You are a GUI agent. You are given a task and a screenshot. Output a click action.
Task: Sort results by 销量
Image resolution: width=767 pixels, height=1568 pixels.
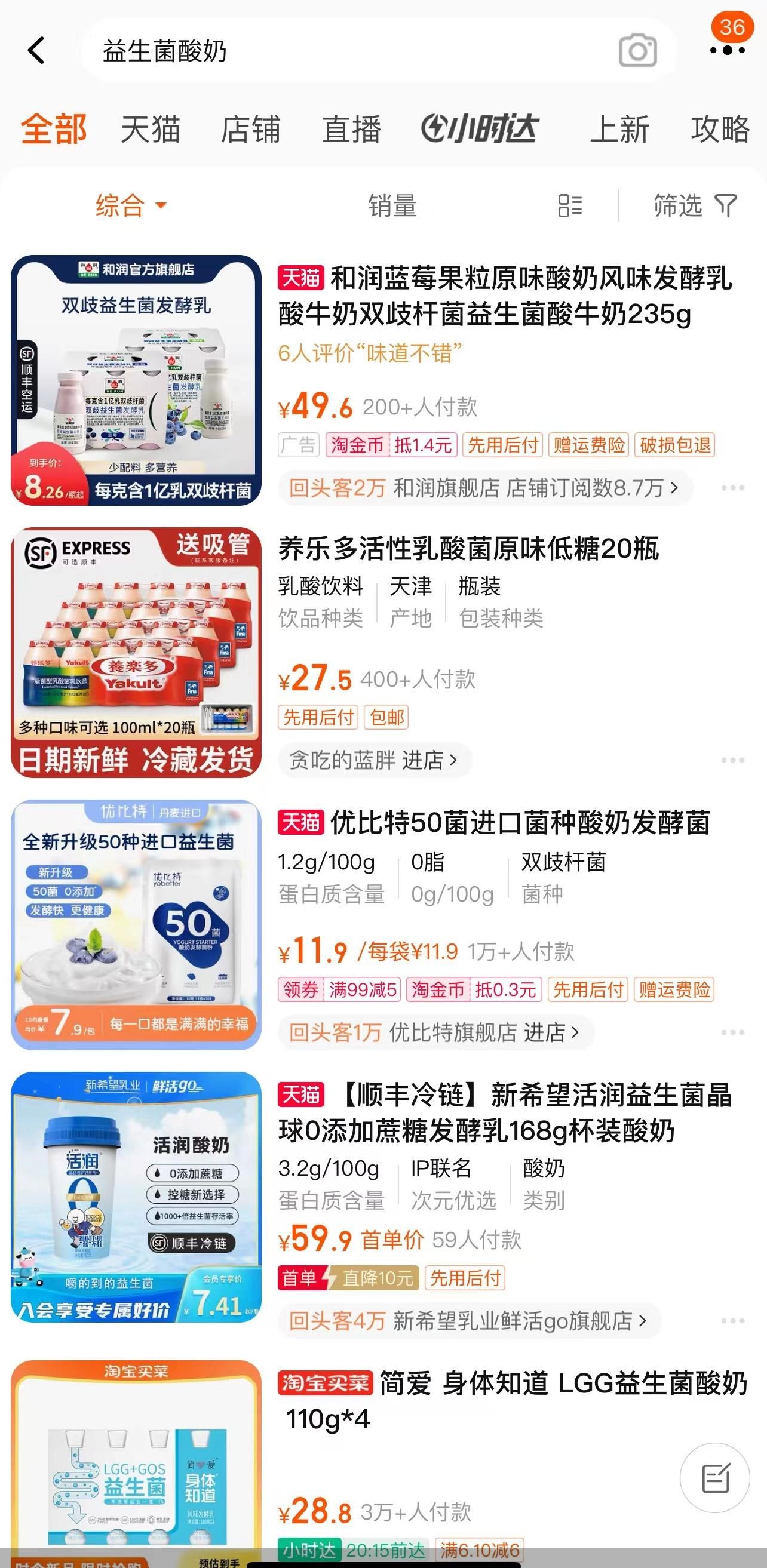(x=391, y=206)
